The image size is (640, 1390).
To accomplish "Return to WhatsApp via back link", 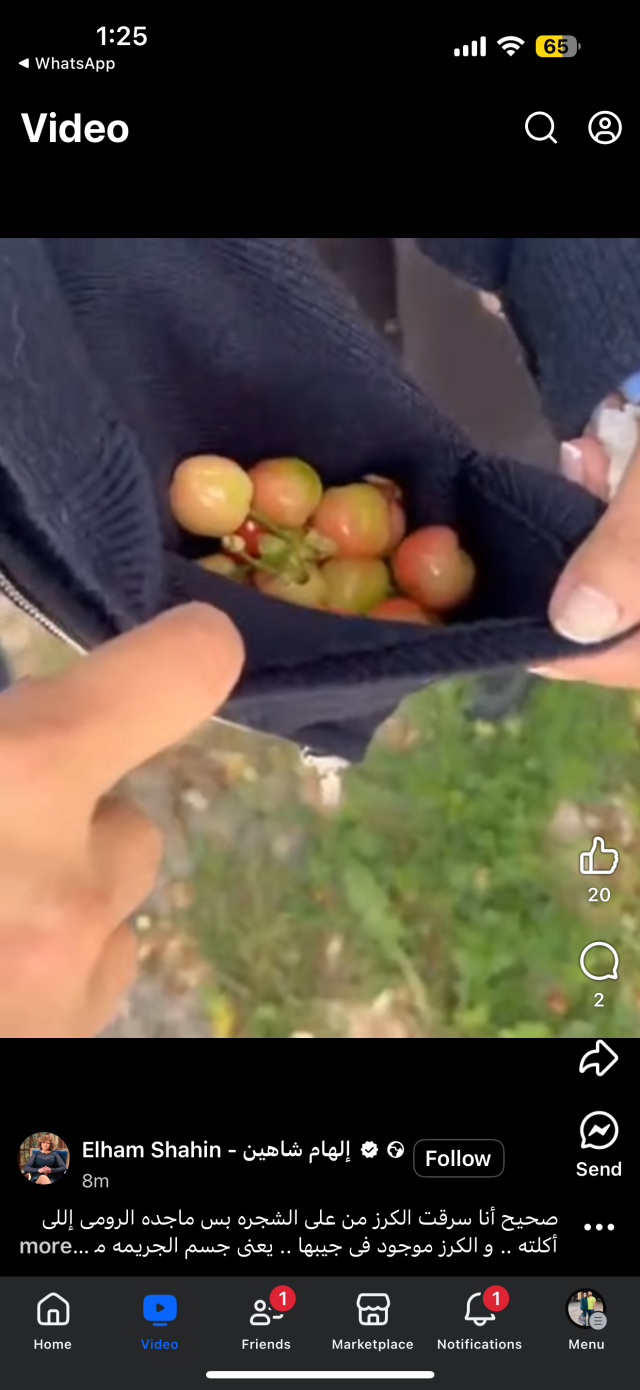I will click(x=66, y=63).
